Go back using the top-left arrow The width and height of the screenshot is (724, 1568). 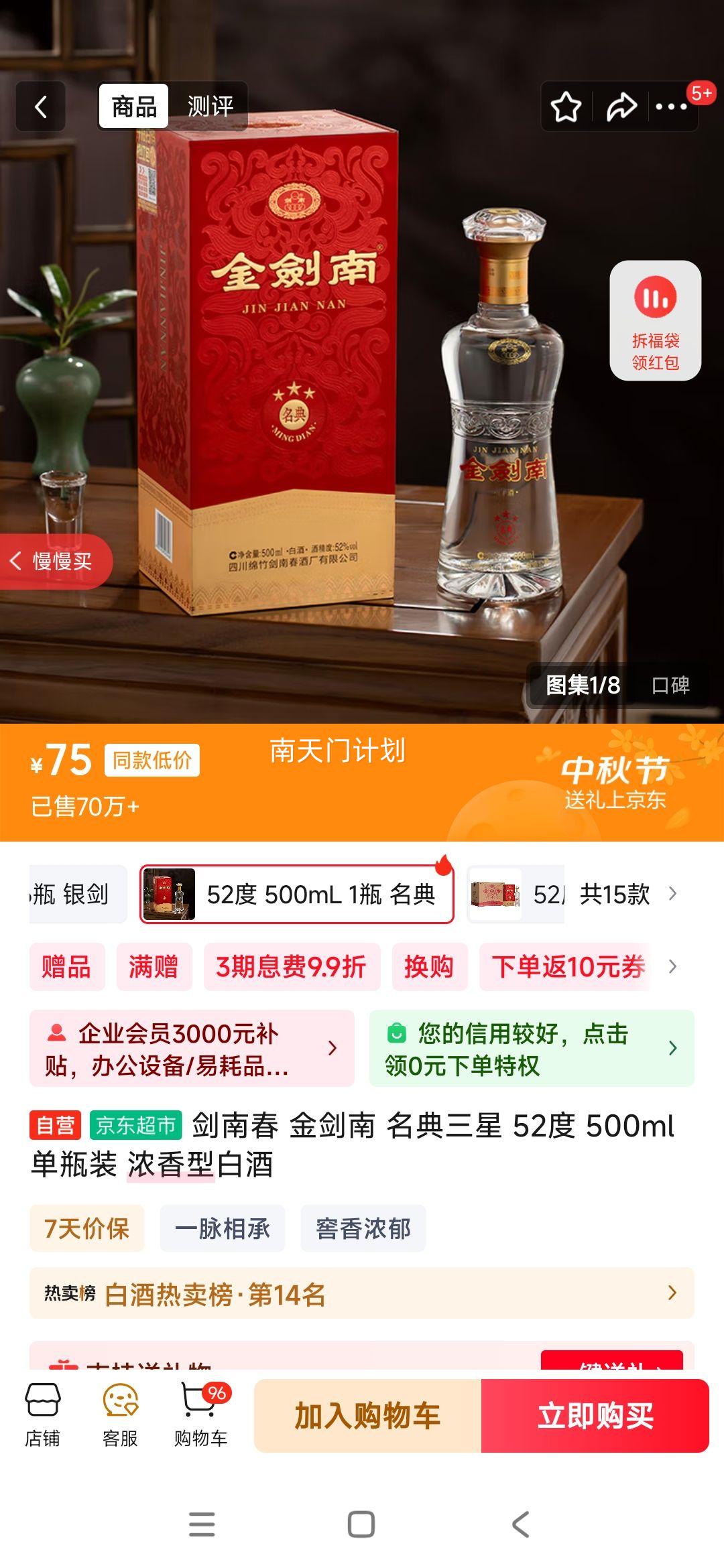click(x=41, y=107)
